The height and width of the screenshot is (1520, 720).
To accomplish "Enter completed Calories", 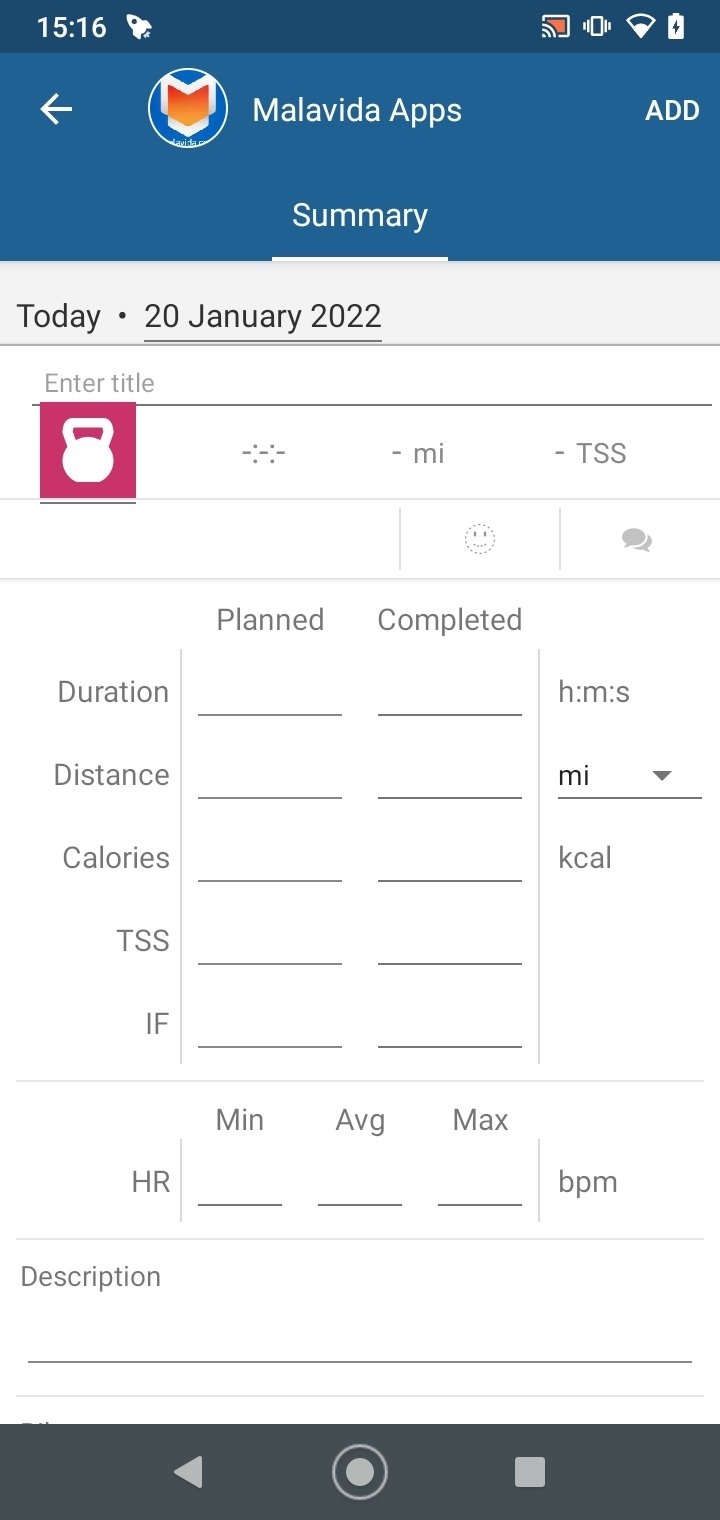I will pyautogui.click(x=450, y=858).
